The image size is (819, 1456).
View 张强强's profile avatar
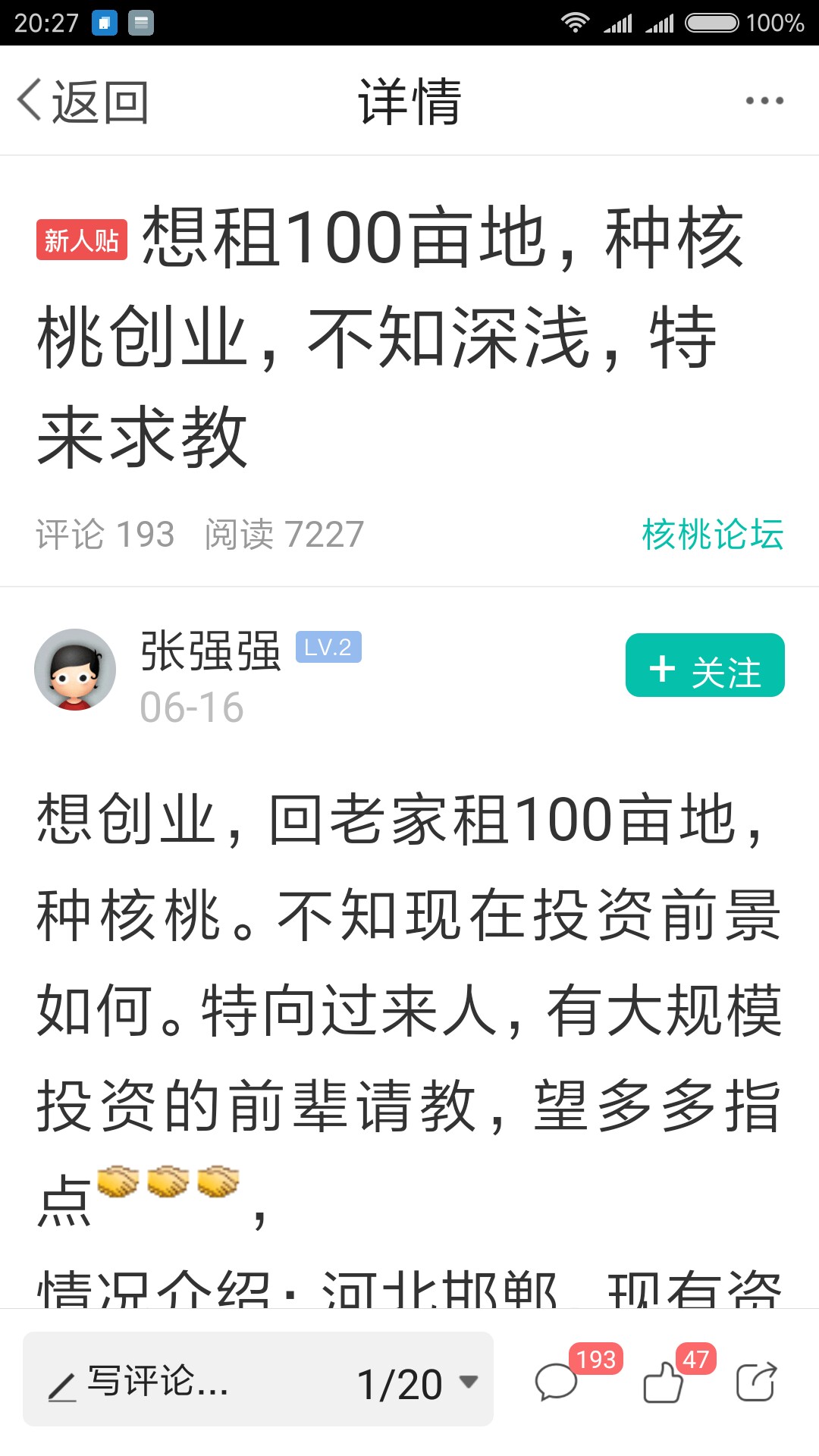(x=75, y=670)
